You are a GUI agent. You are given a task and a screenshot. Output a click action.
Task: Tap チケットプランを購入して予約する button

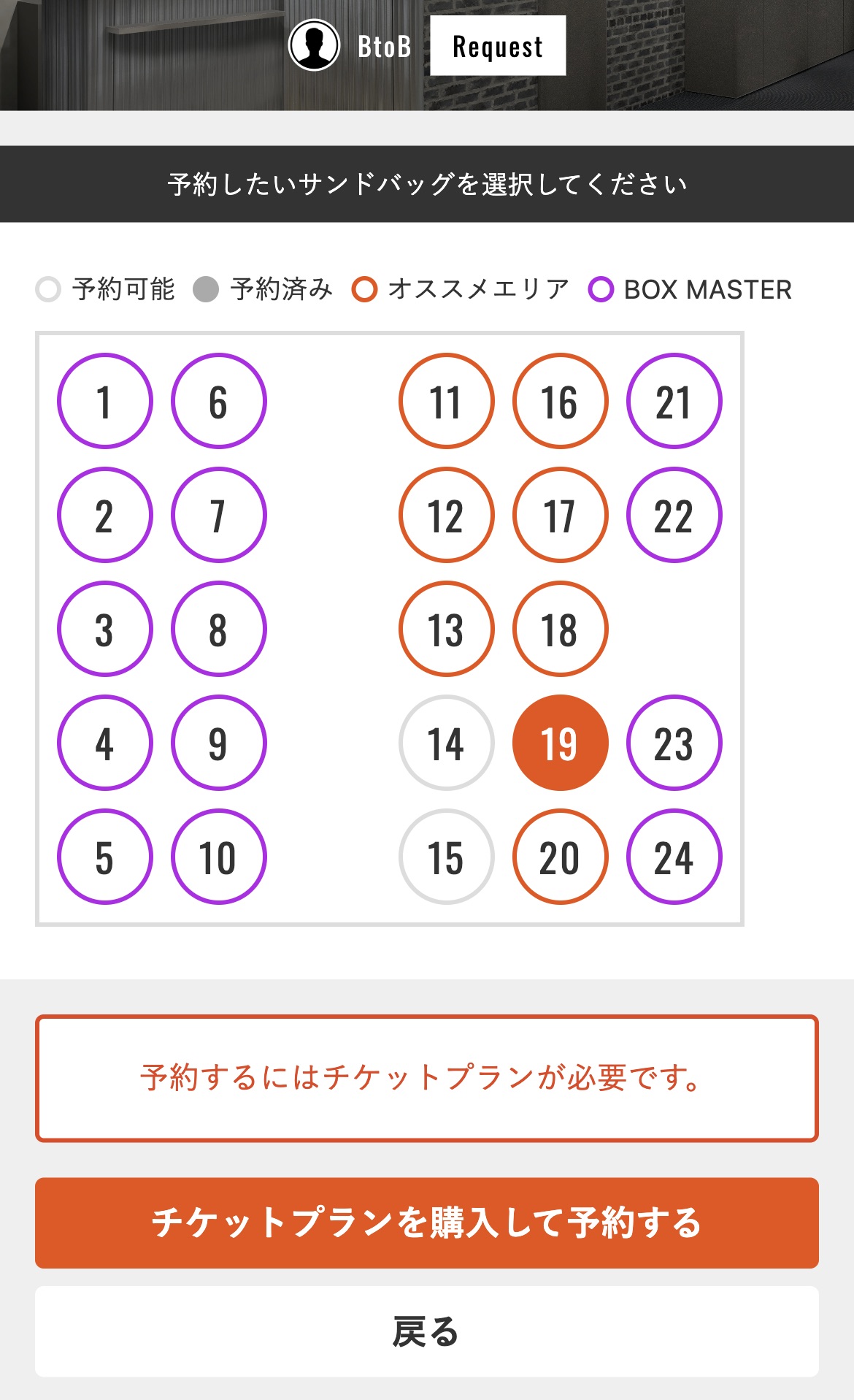point(427,1223)
